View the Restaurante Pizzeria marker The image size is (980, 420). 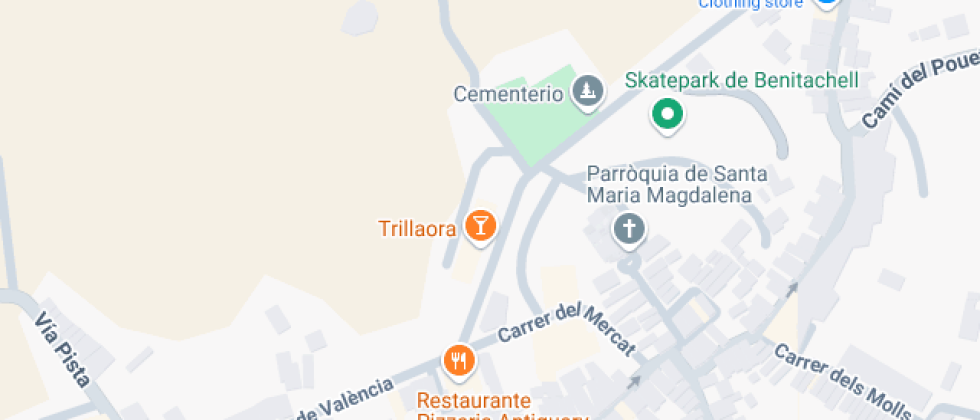458,360
